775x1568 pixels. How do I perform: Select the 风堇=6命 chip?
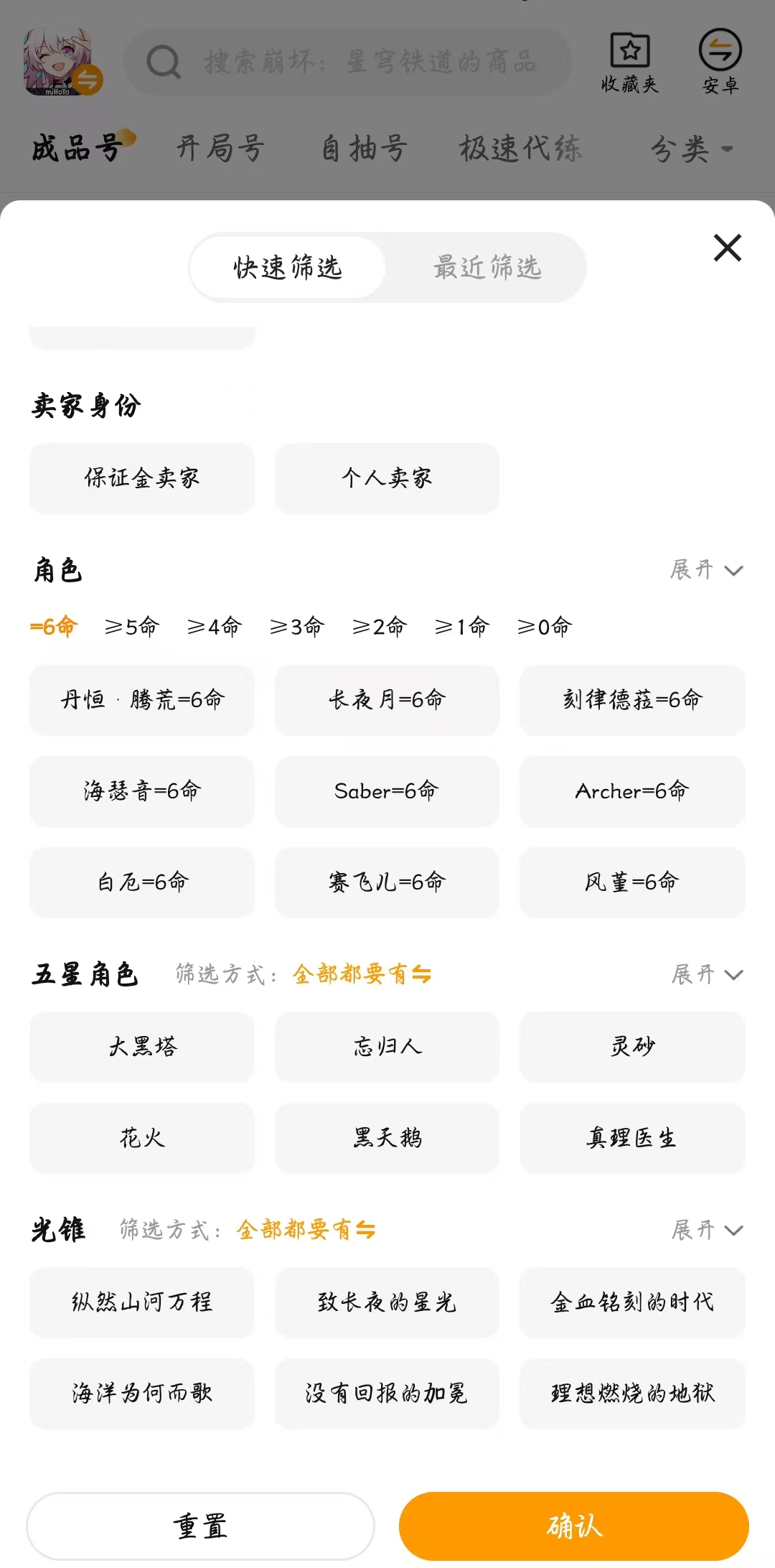tap(631, 882)
